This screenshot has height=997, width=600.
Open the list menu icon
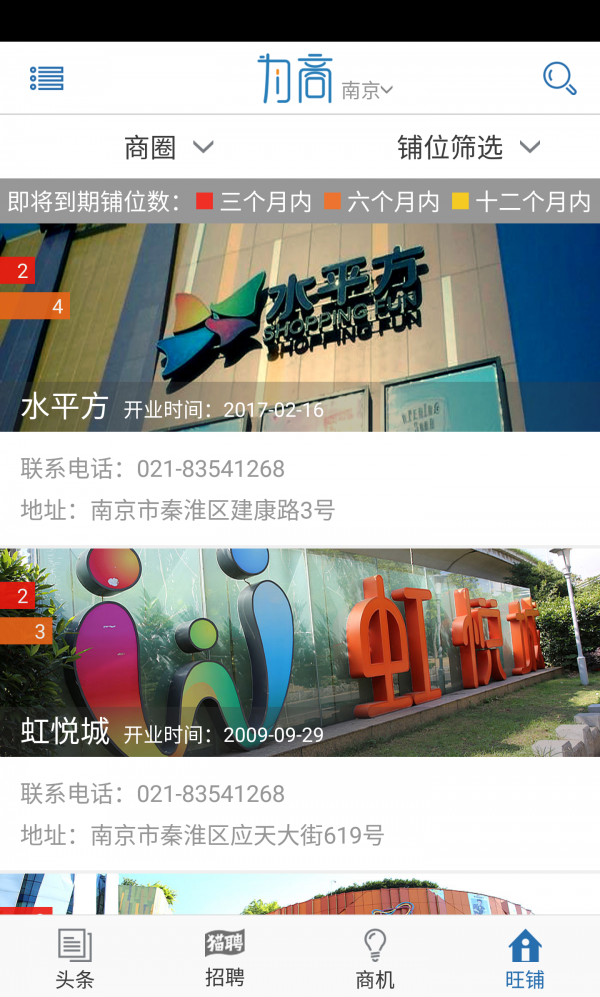pyautogui.click(x=46, y=78)
